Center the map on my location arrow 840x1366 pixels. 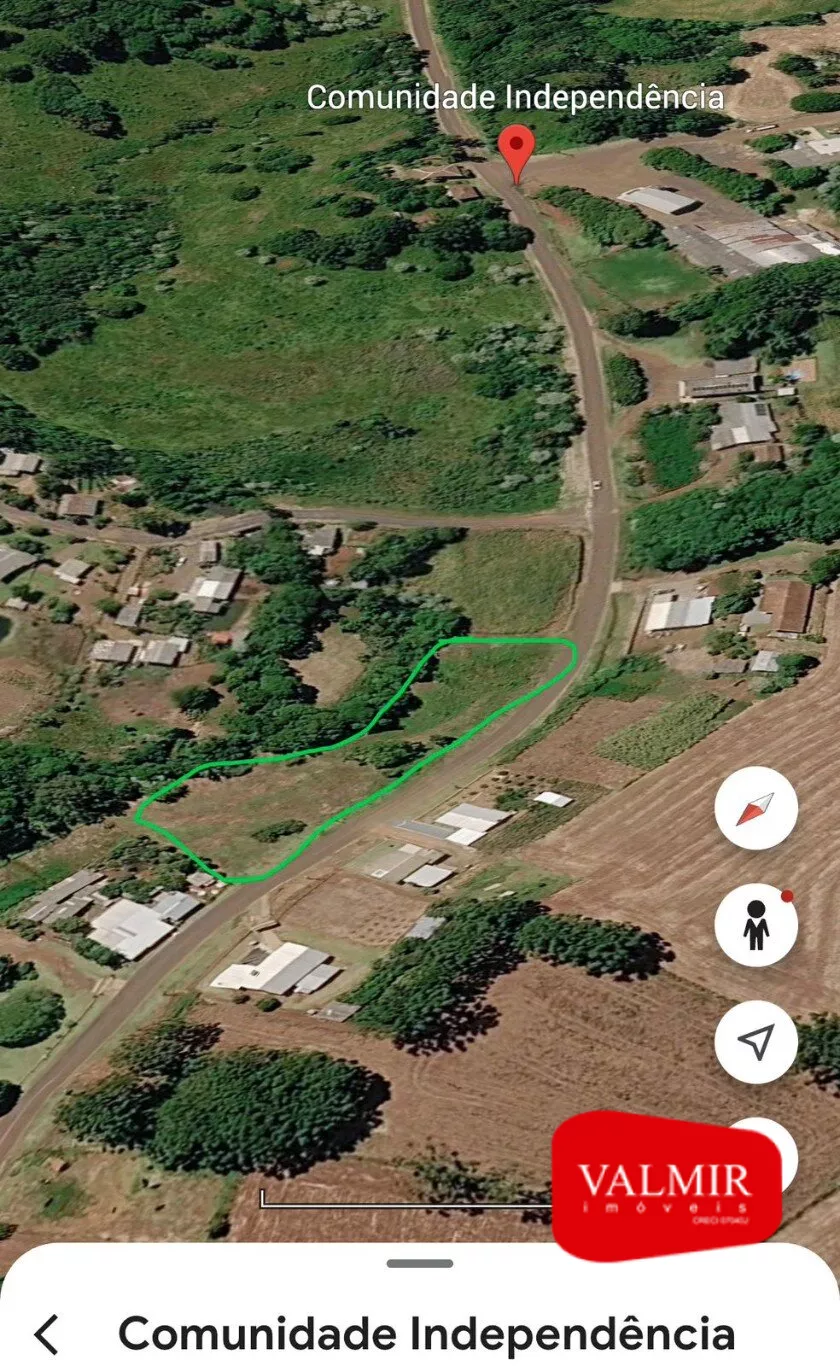click(x=756, y=1042)
